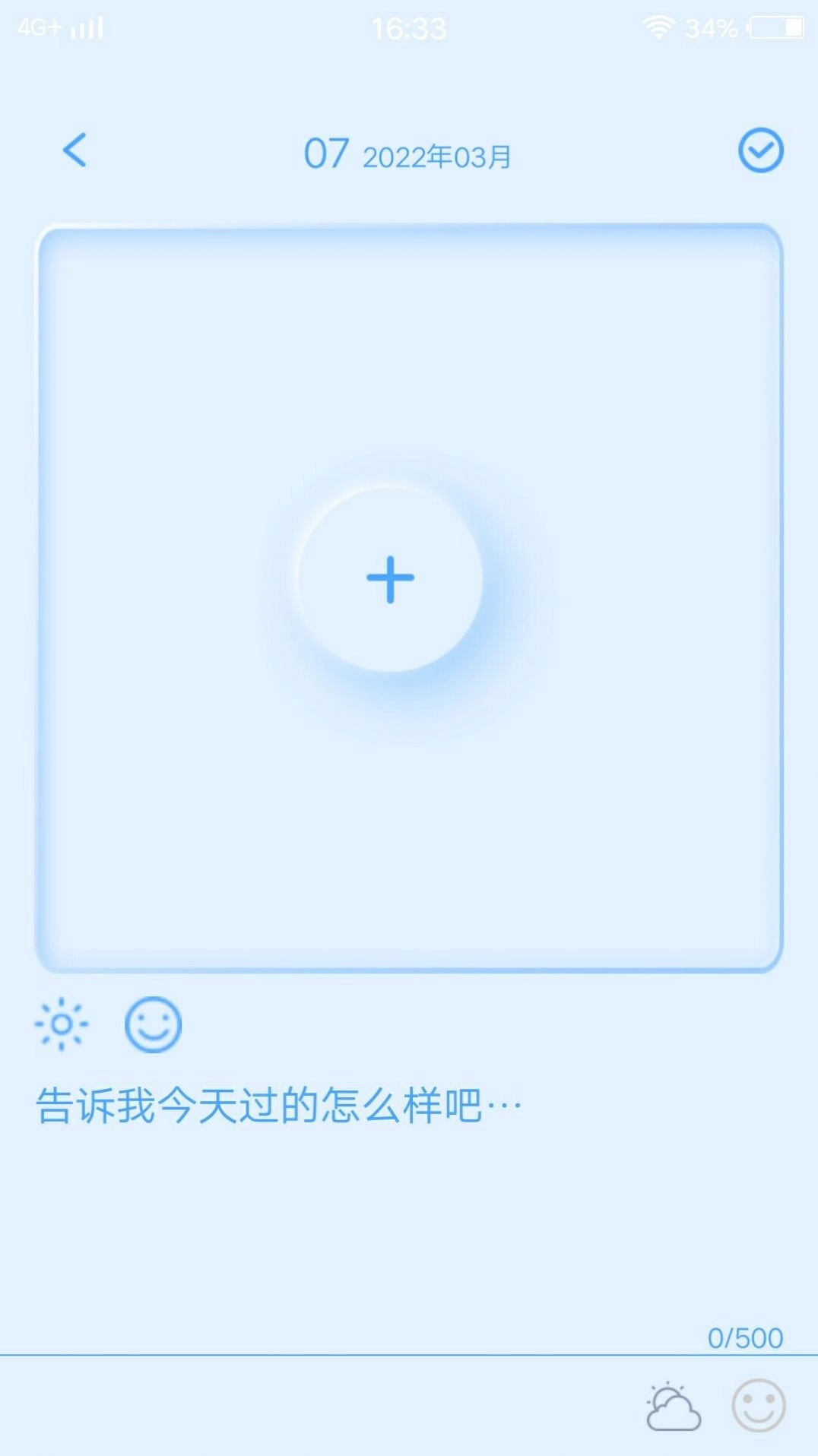Add a photo with the plus button
Image resolution: width=818 pixels, height=1456 pixels.
pyautogui.click(x=390, y=579)
